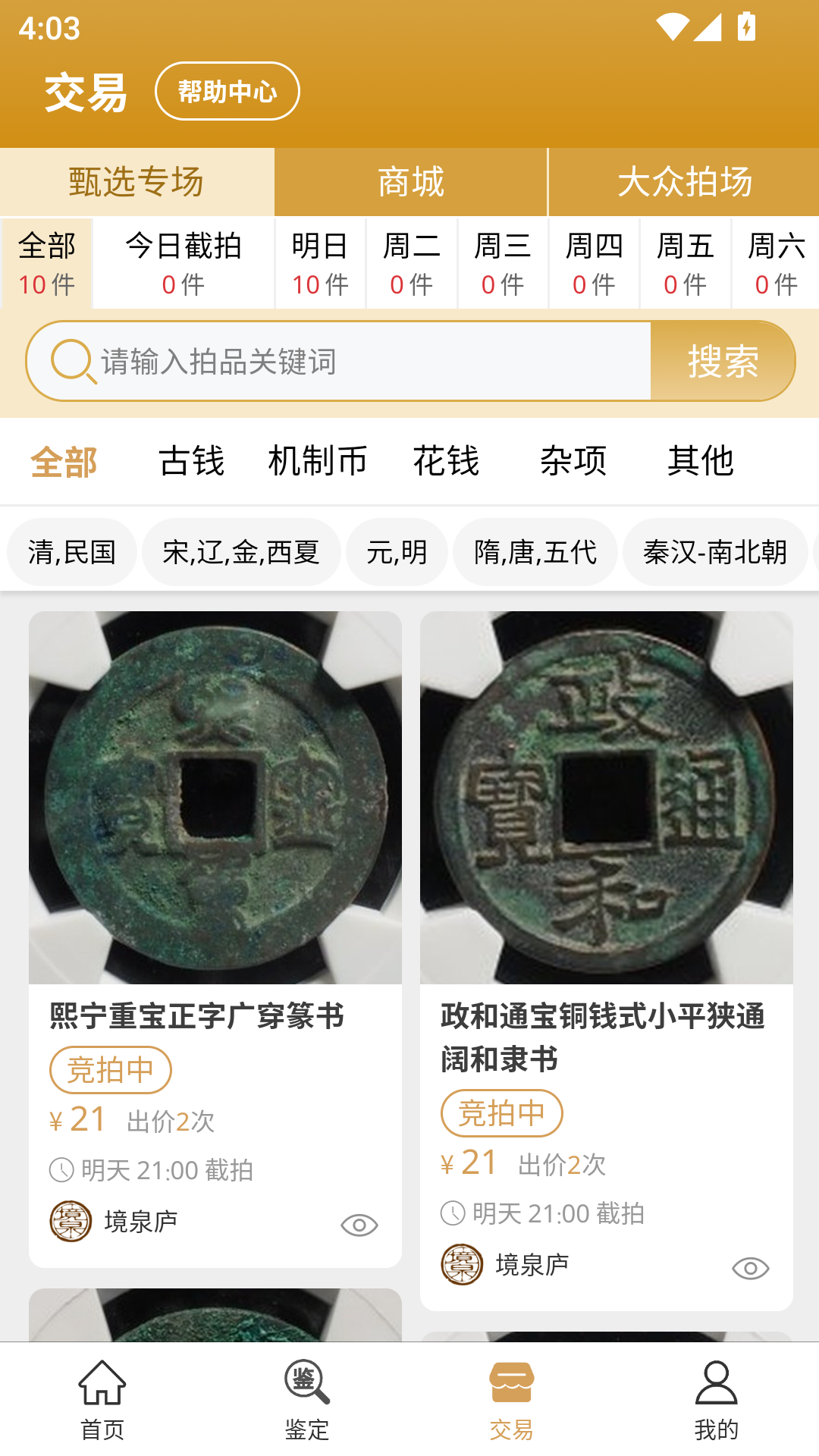
Task: Filter by 宋,辽,金,西夏 chip
Action: click(x=241, y=552)
